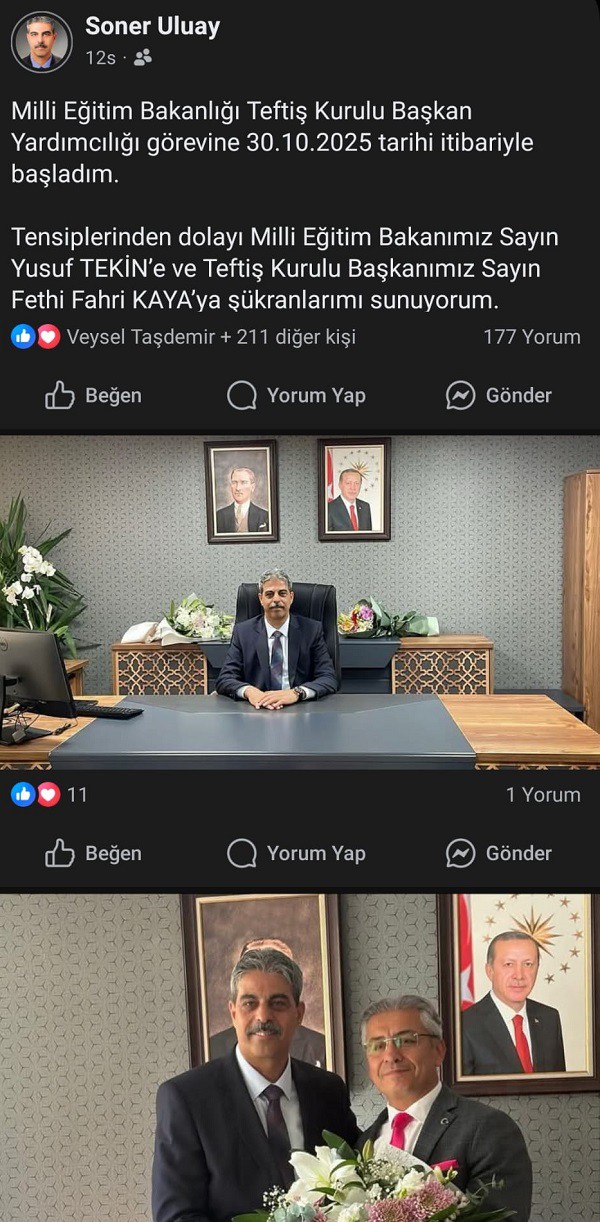The height and width of the screenshot is (1222, 600).
Task: View the 11 reactions on the desk photo
Action: click(x=50, y=795)
